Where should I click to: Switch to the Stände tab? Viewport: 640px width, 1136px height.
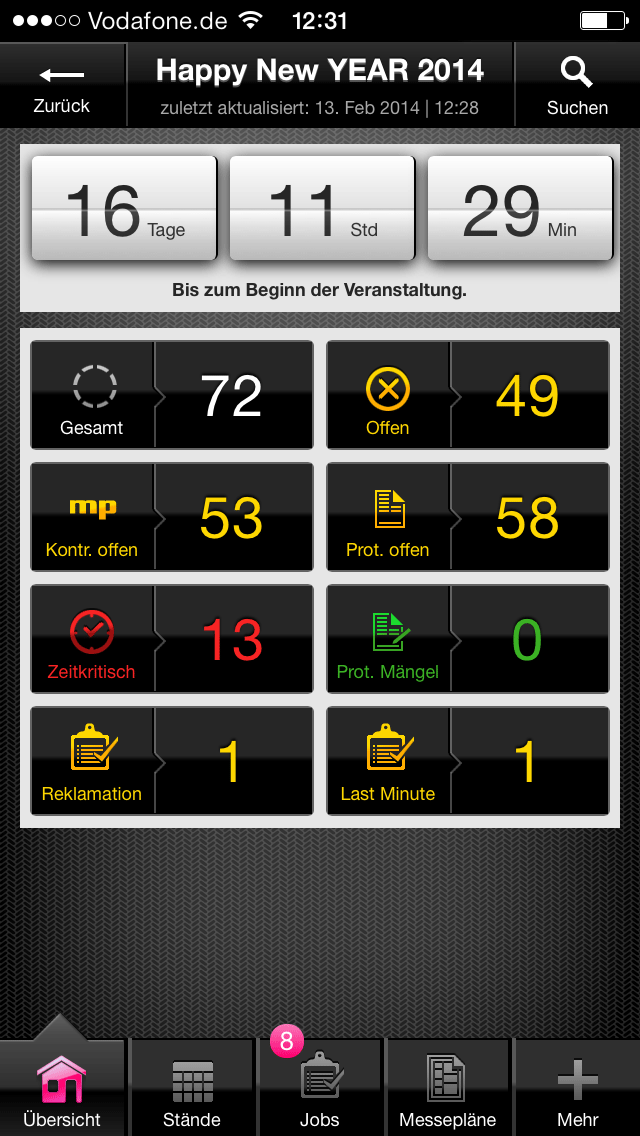pyautogui.click(x=192, y=1087)
